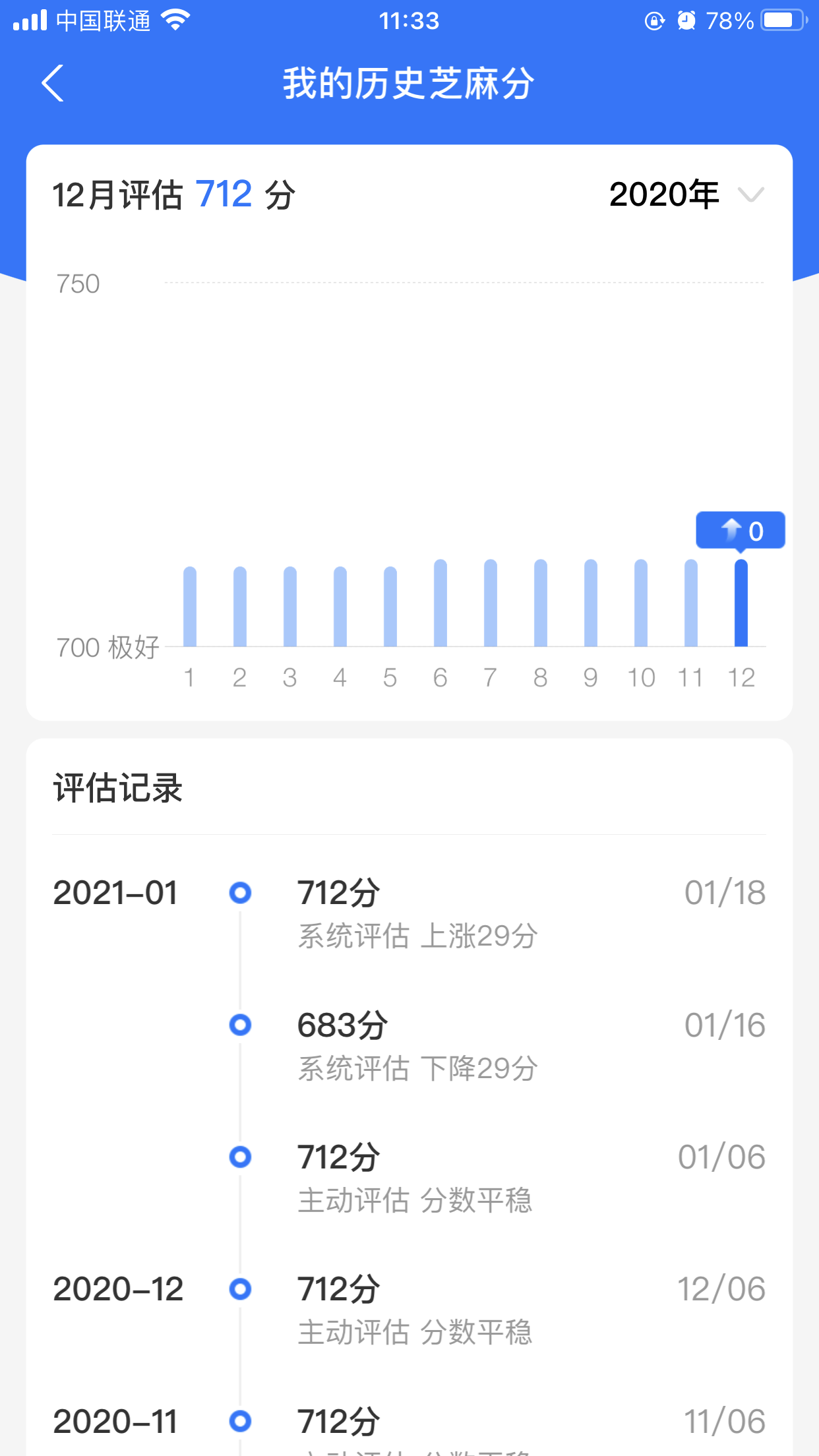Open the 2020年 year dropdown
Viewport: 819px width, 1456px height.
pos(686,195)
